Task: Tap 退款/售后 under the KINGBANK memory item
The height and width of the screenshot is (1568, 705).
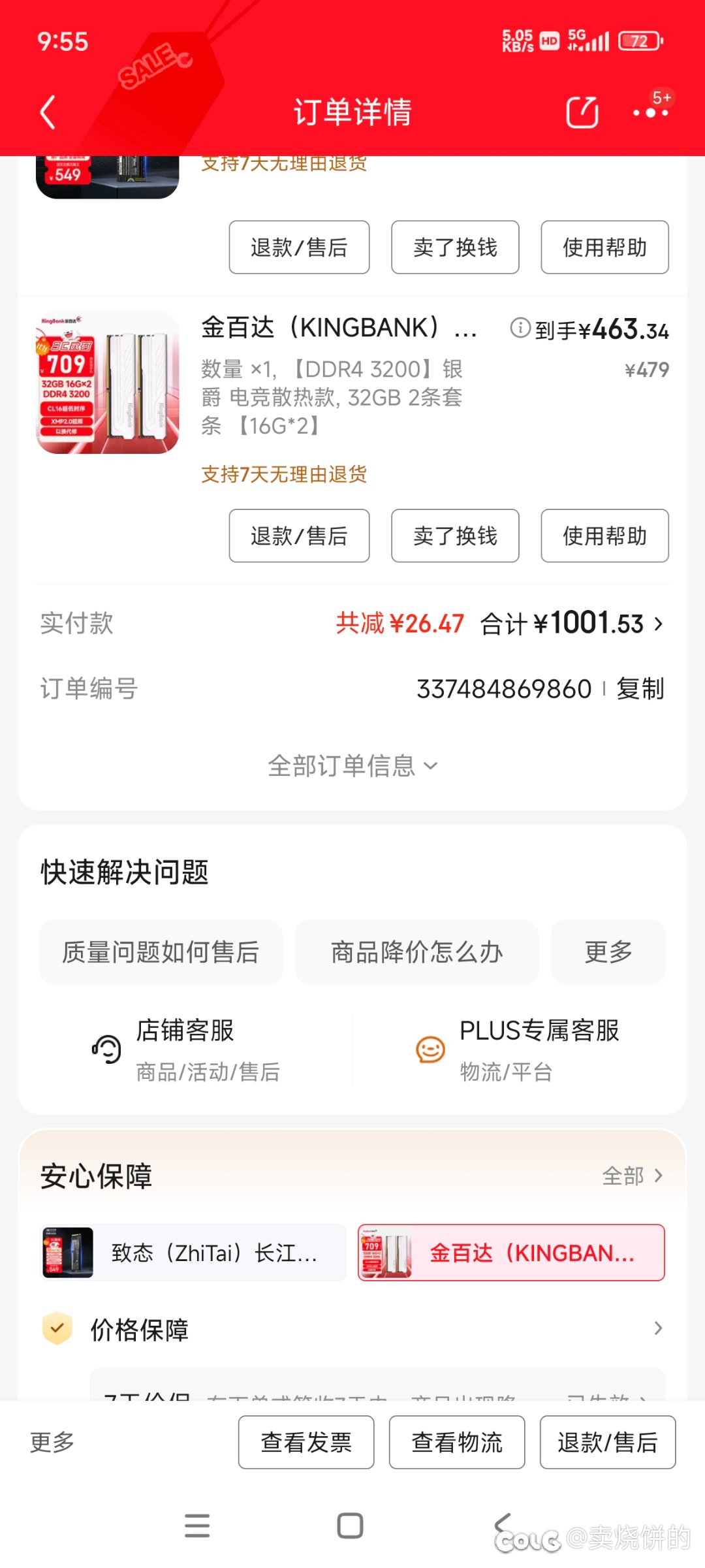Action: 299,536
